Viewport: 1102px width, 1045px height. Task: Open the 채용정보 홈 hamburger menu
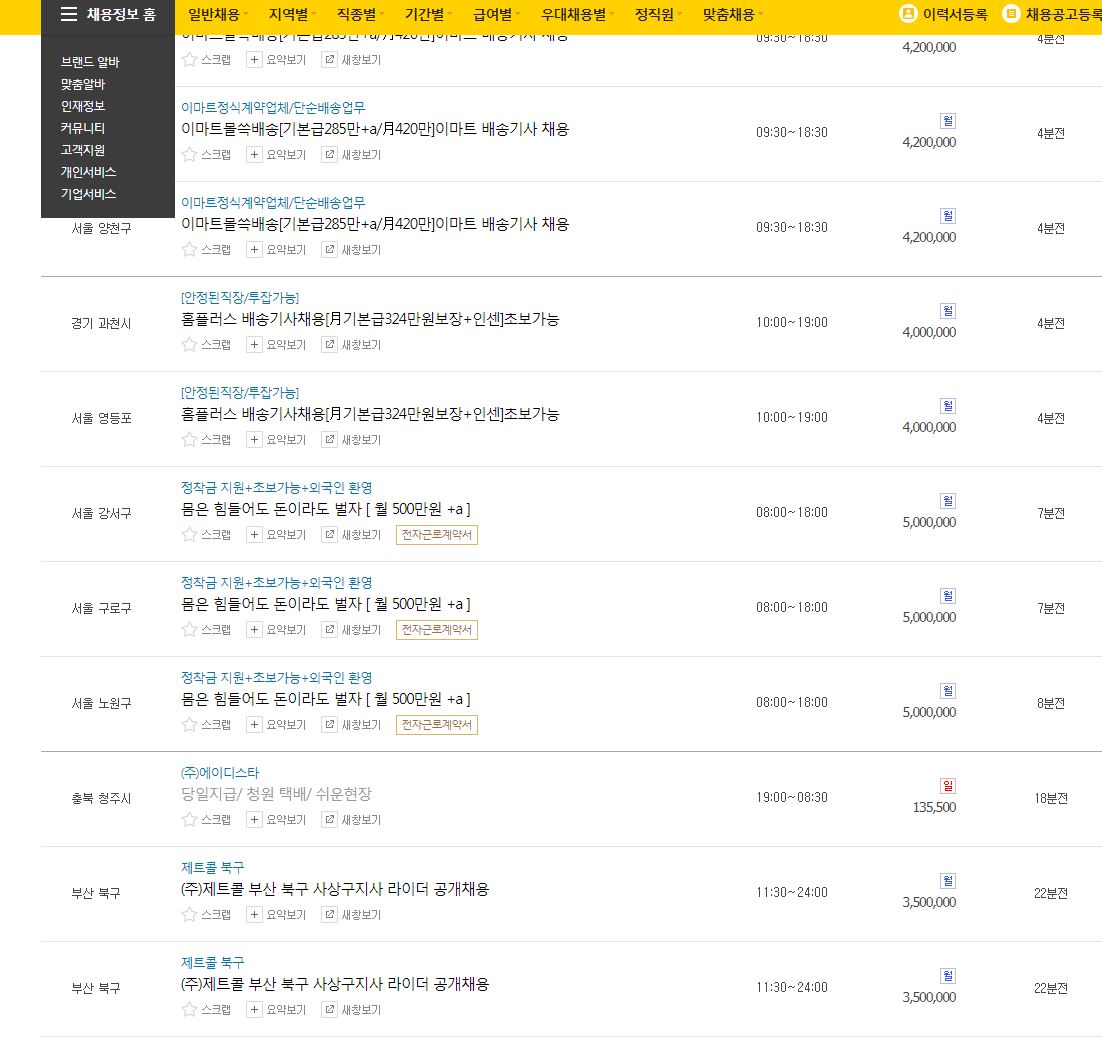108,14
